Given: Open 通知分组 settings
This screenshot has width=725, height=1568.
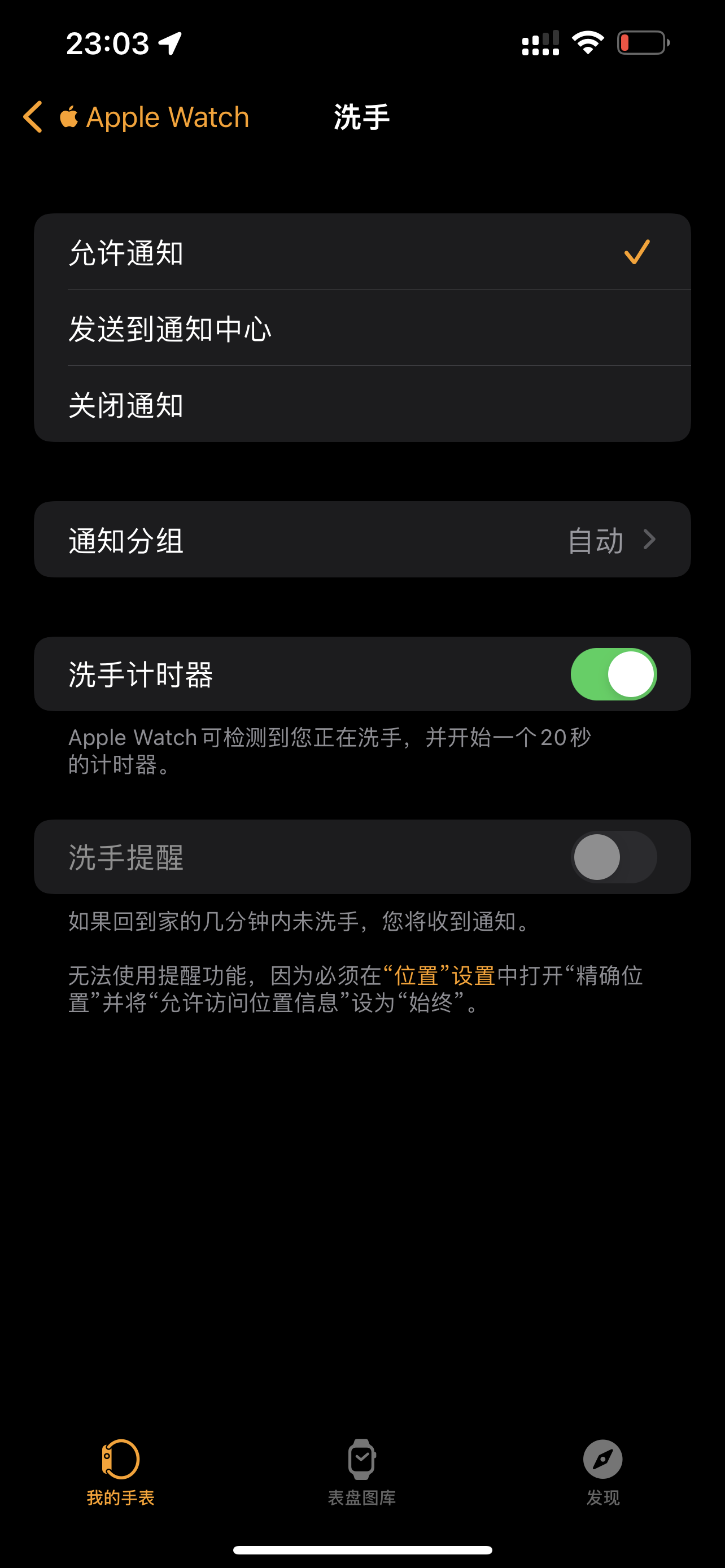Looking at the screenshot, I should [361, 540].
